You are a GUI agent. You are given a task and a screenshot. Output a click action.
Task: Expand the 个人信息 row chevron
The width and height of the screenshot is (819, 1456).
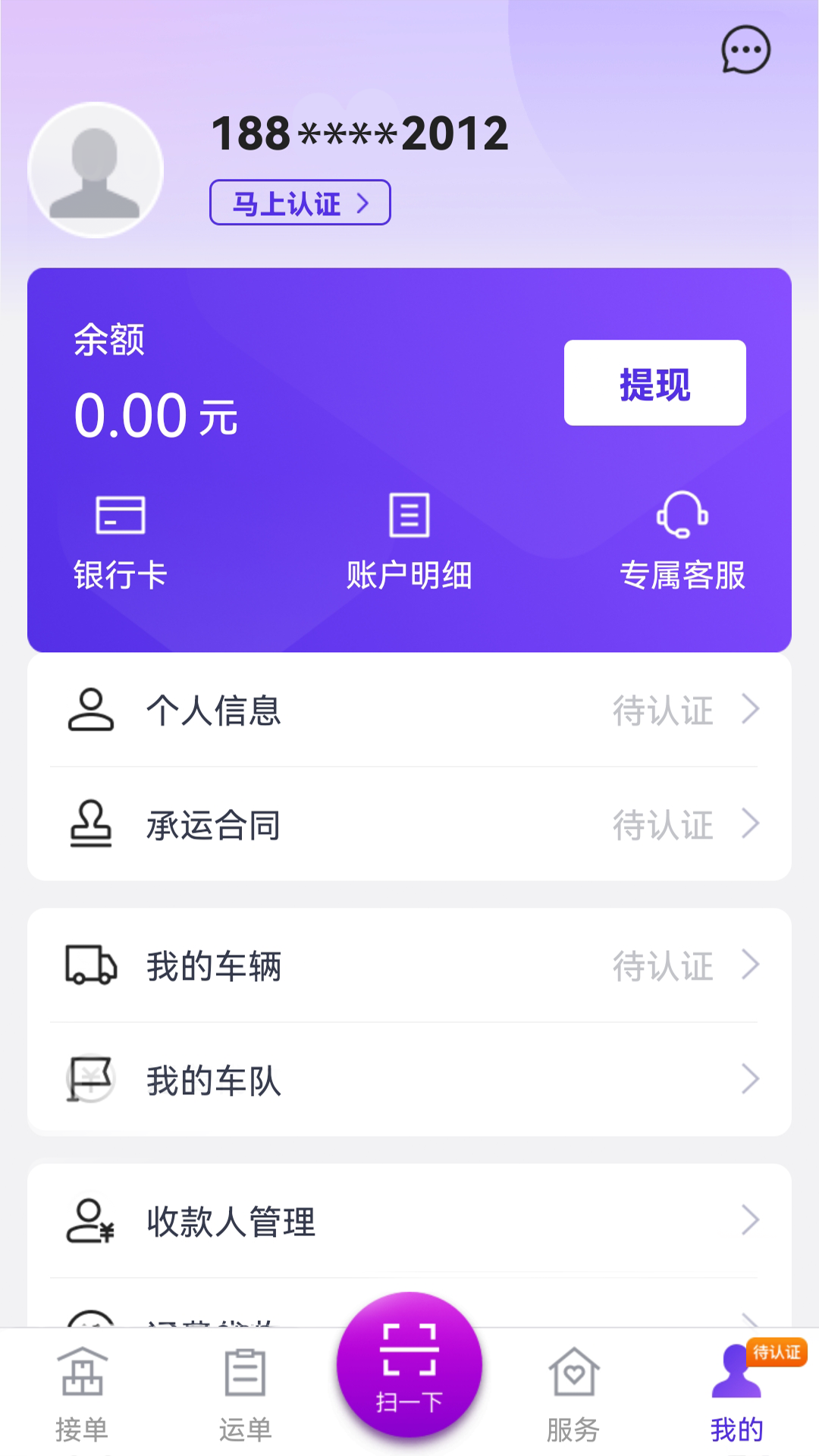(751, 710)
